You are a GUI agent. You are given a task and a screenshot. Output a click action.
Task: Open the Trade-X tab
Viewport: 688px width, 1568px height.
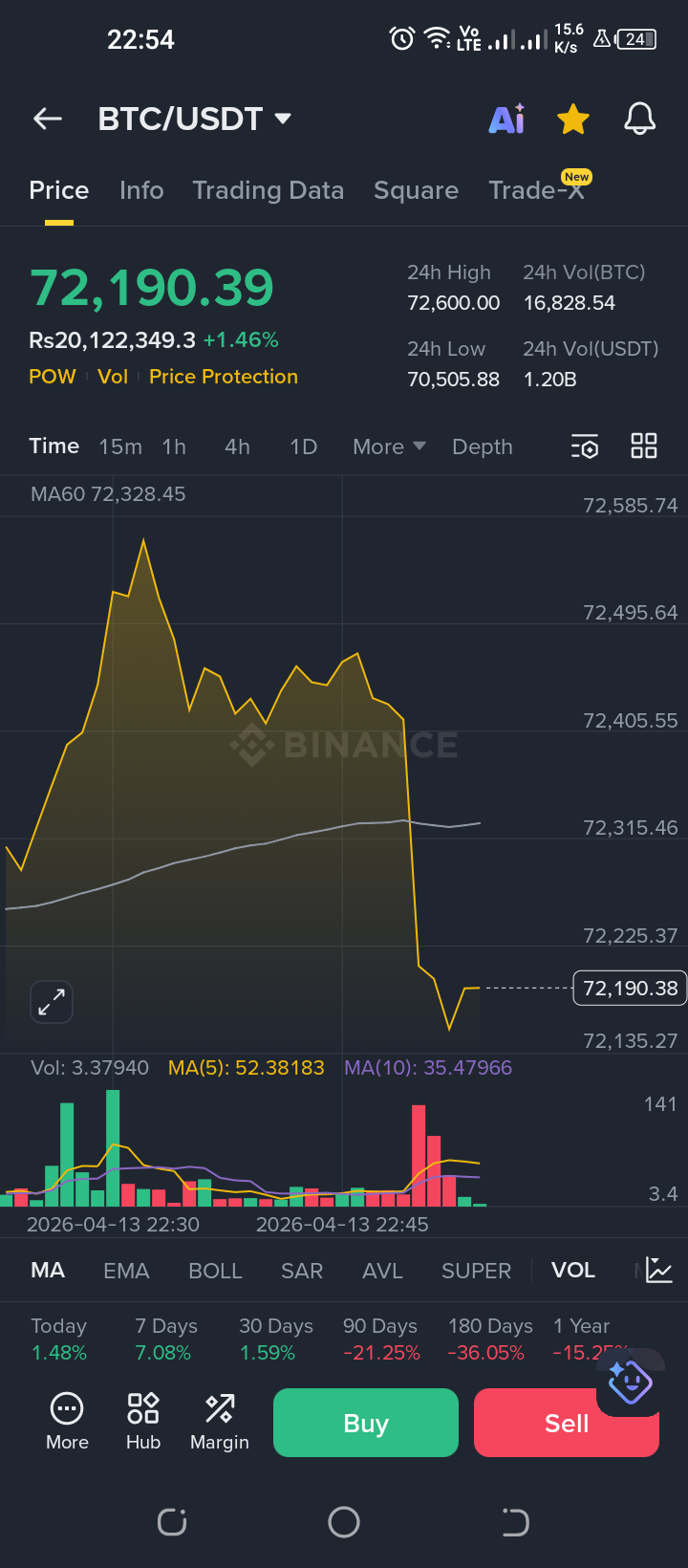click(536, 190)
